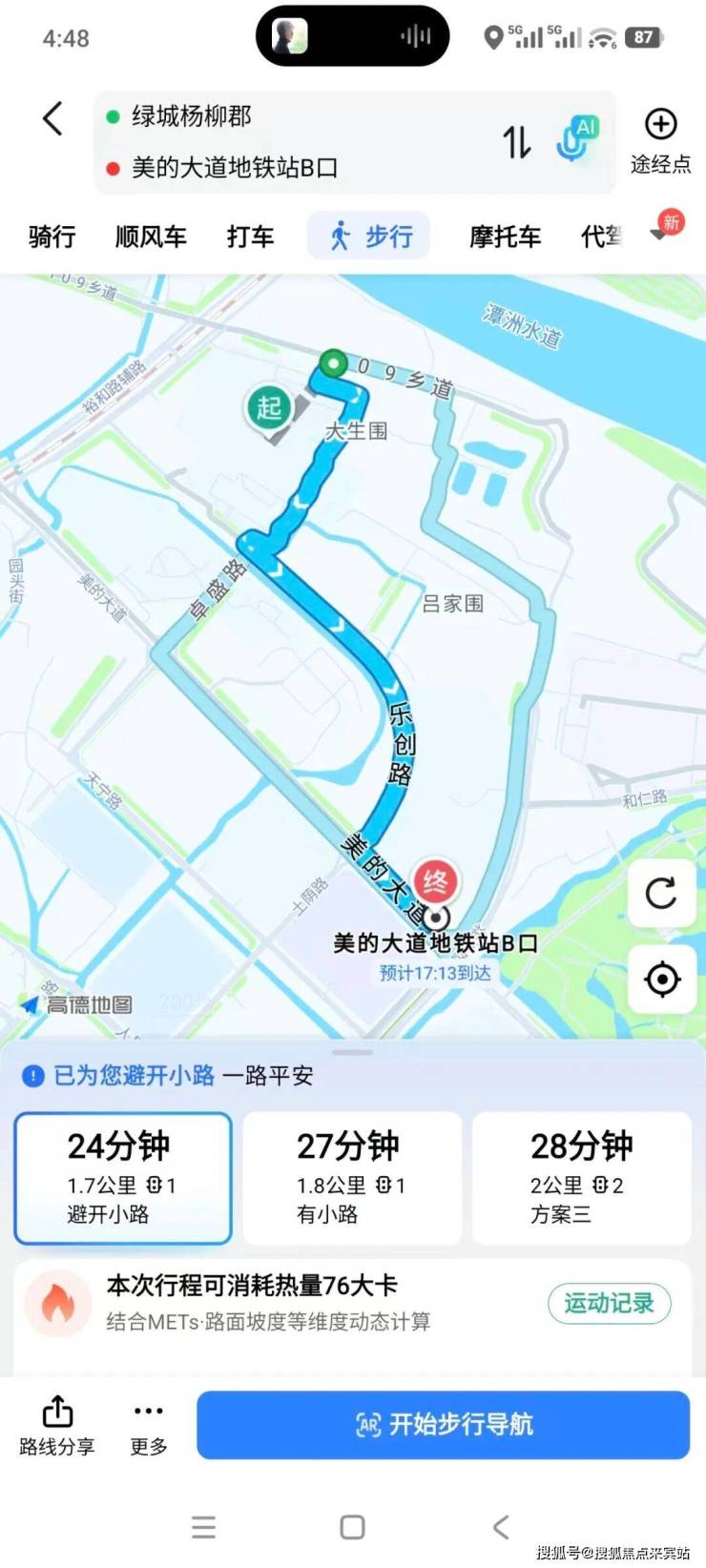Refresh the route on the map
706x1568 pixels.
661,894
